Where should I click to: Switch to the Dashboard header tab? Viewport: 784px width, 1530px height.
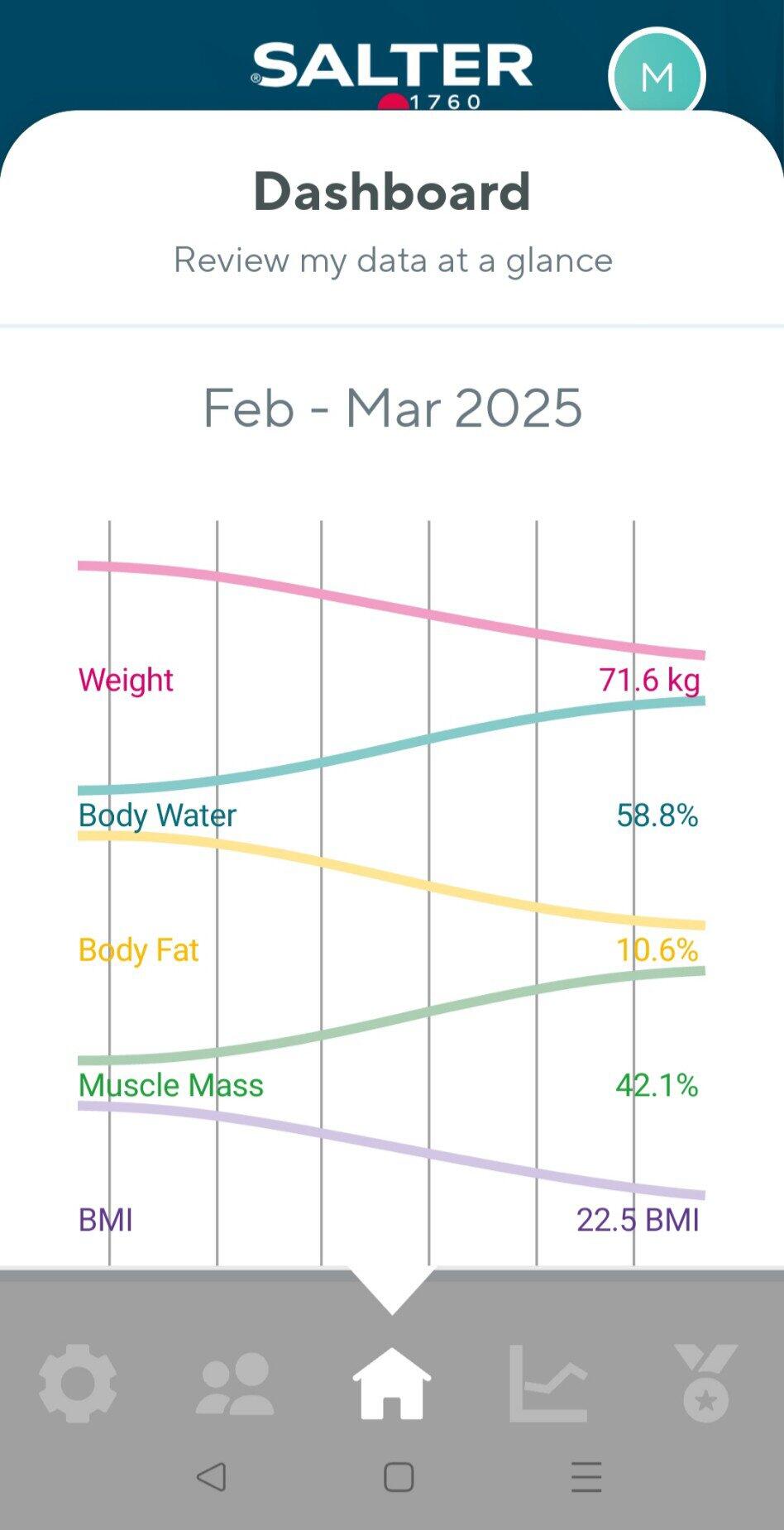pos(392,191)
